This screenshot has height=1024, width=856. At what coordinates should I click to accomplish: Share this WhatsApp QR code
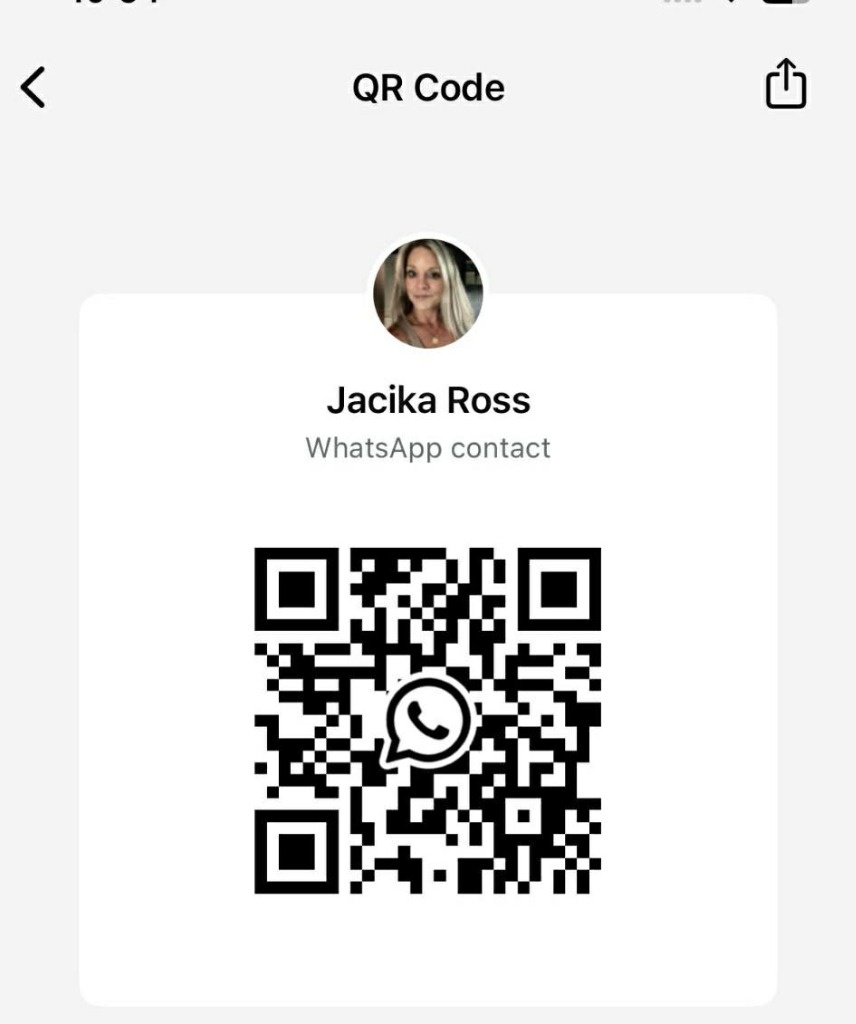point(785,85)
